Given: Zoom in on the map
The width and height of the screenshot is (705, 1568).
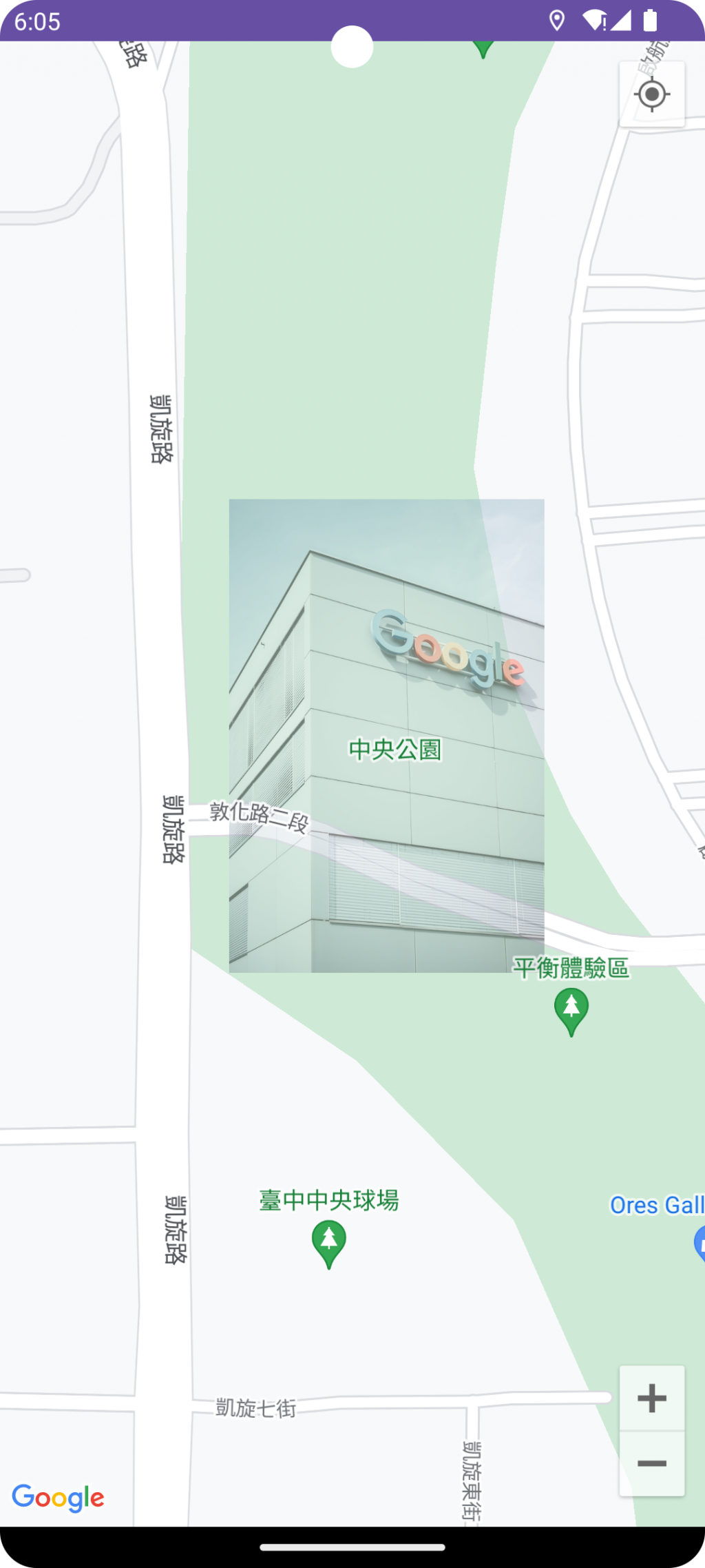Looking at the screenshot, I should click(x=651, y=1398).
